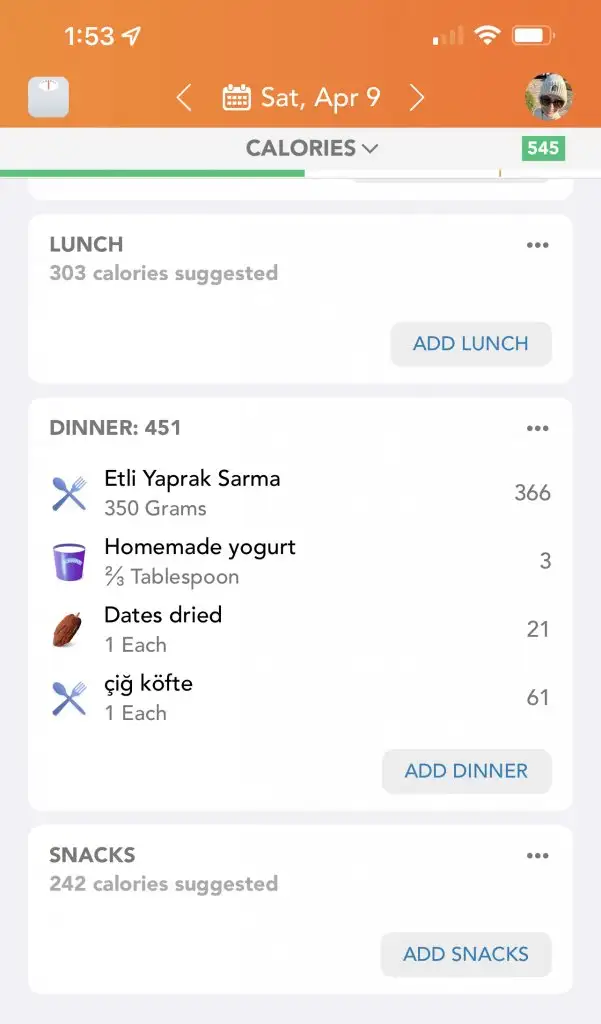Open the Lunch section's more options
The height and width of the screenshot is (1024, 601).
pos(538,245)
